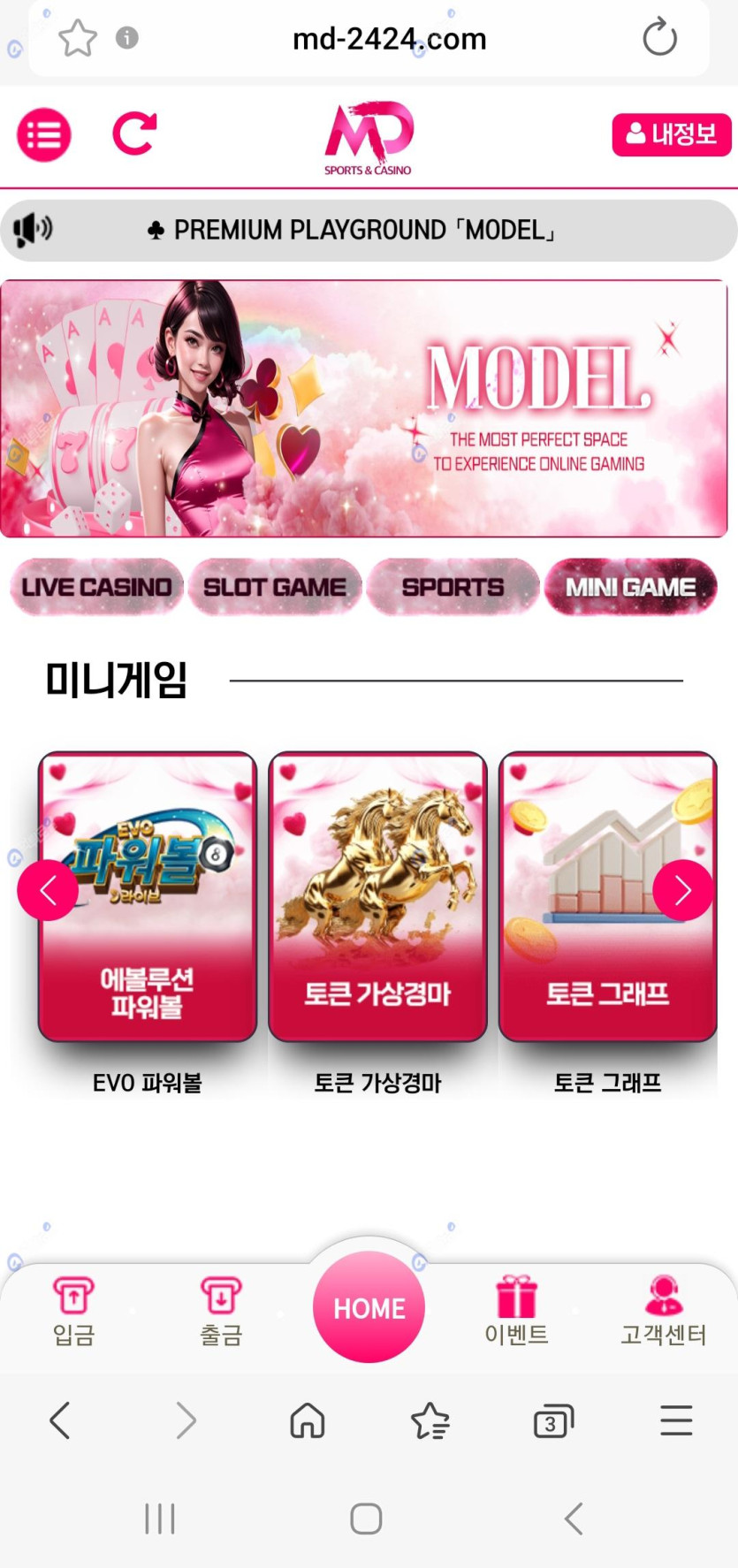Open the 이벤트 events page
Viewport: 738px width, 1568px height.
pyautogui.click(x=516, y=1312)
